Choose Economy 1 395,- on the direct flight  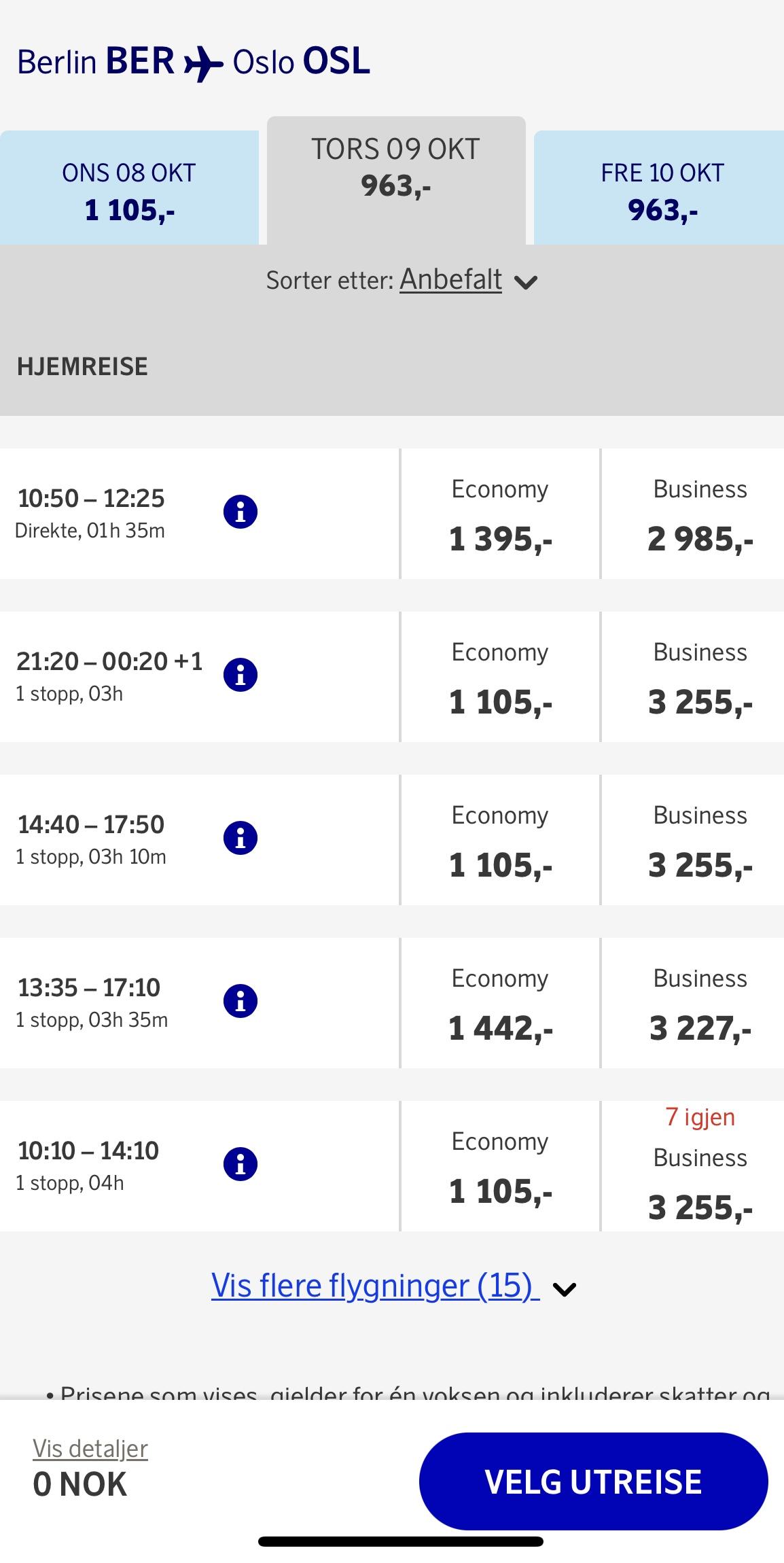(x=500, y=514)
